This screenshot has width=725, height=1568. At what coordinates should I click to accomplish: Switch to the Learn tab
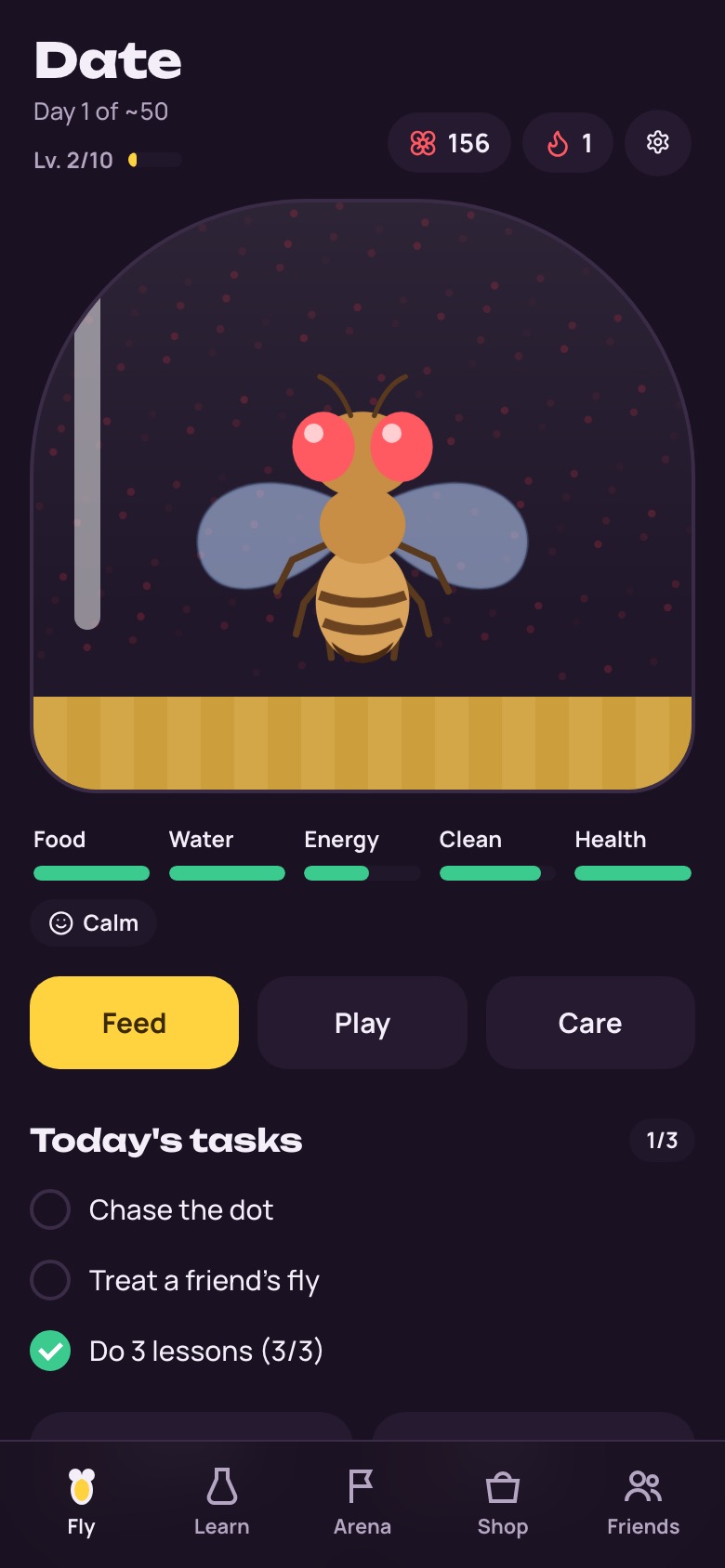point(221,1502)
